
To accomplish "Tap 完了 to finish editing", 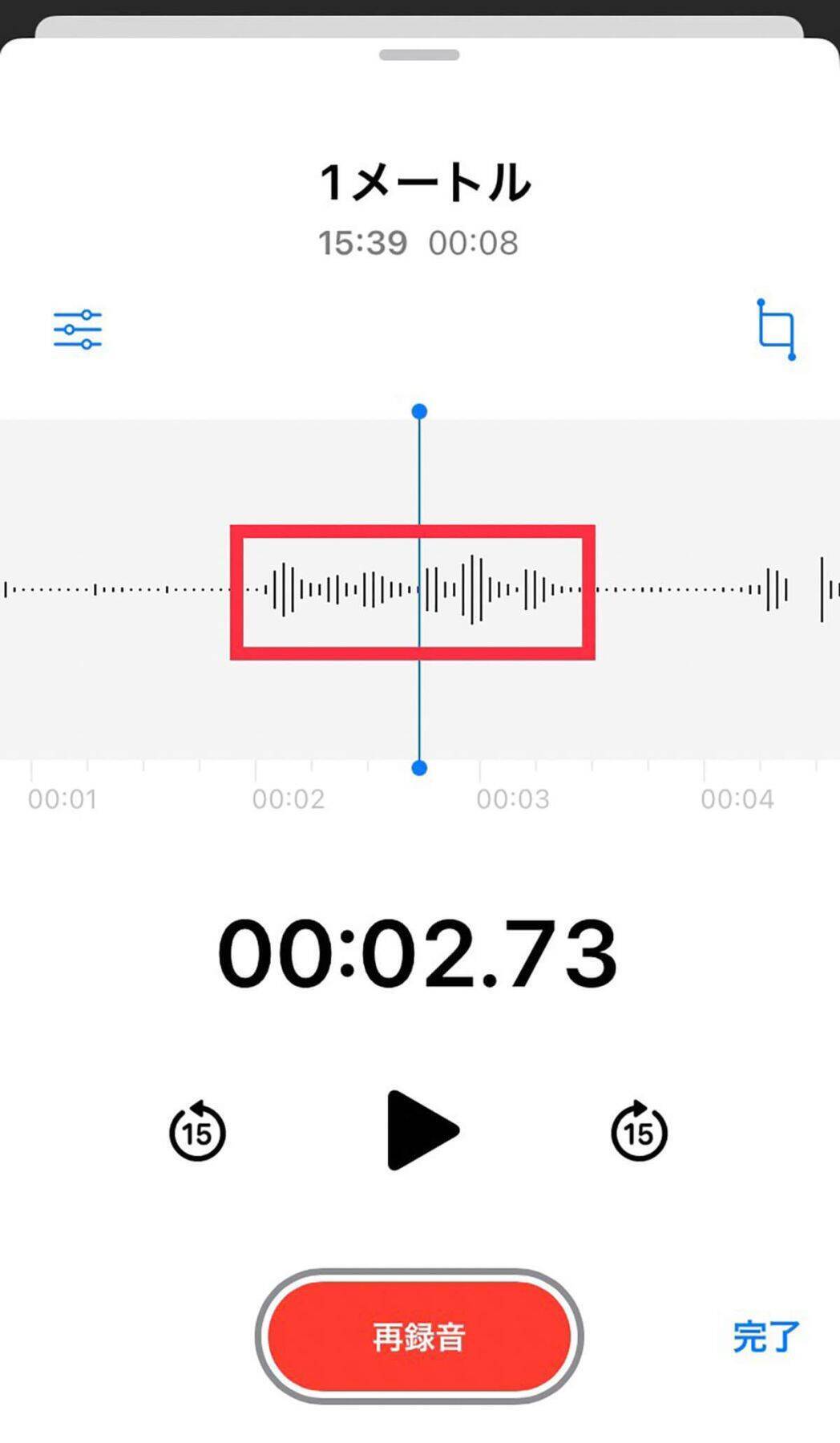I will [766, 1336].
